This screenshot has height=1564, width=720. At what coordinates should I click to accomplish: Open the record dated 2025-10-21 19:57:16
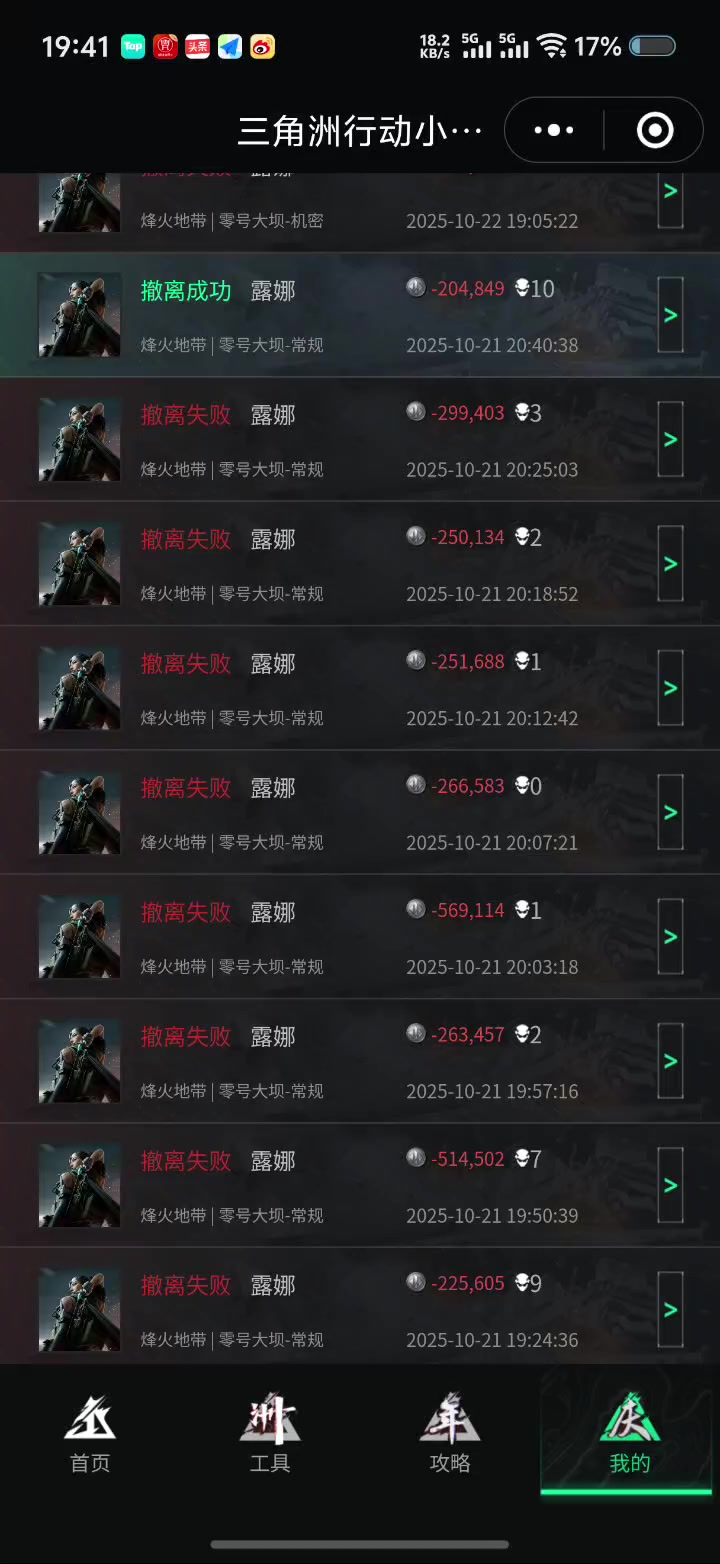(x=670, y=1061)
